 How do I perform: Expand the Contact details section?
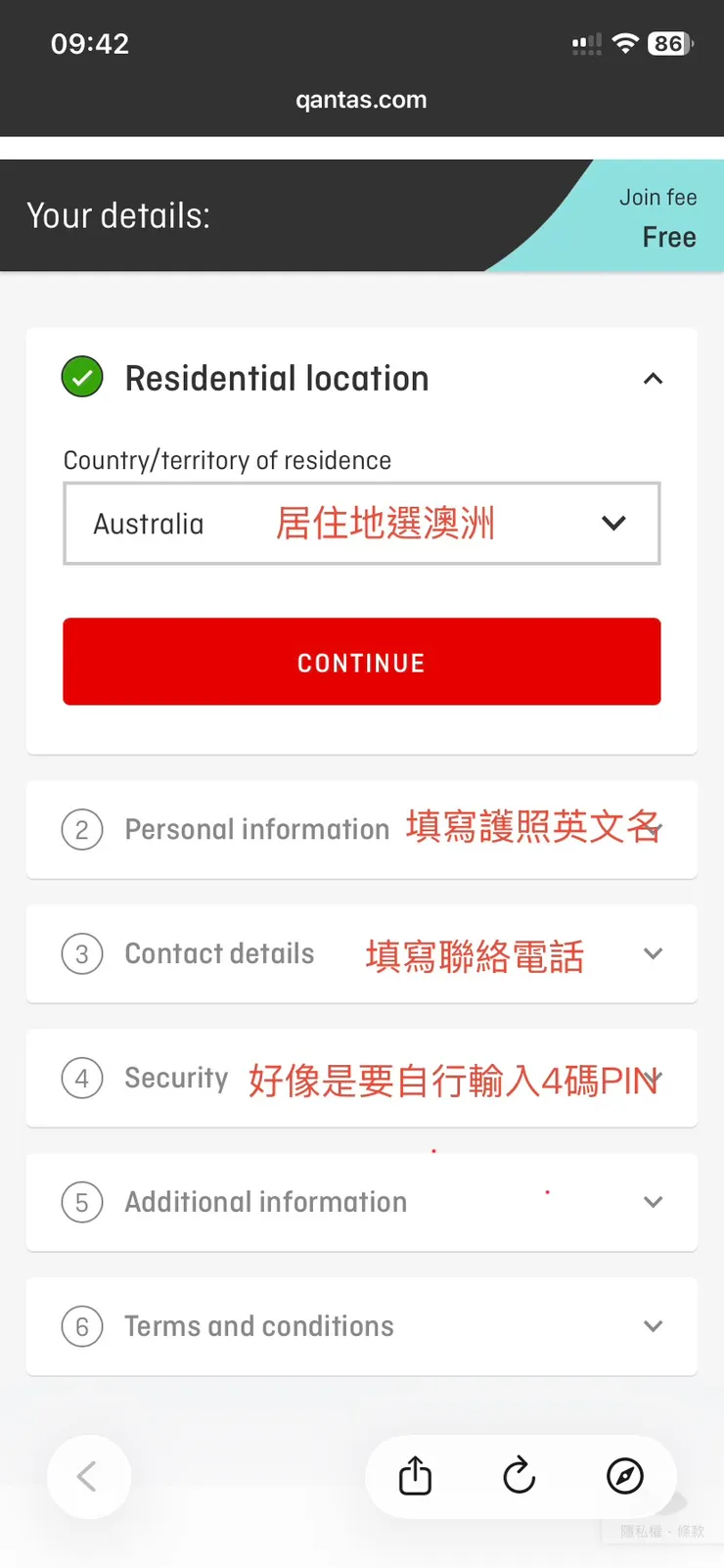pyautogui.click(x=361, y=954)
